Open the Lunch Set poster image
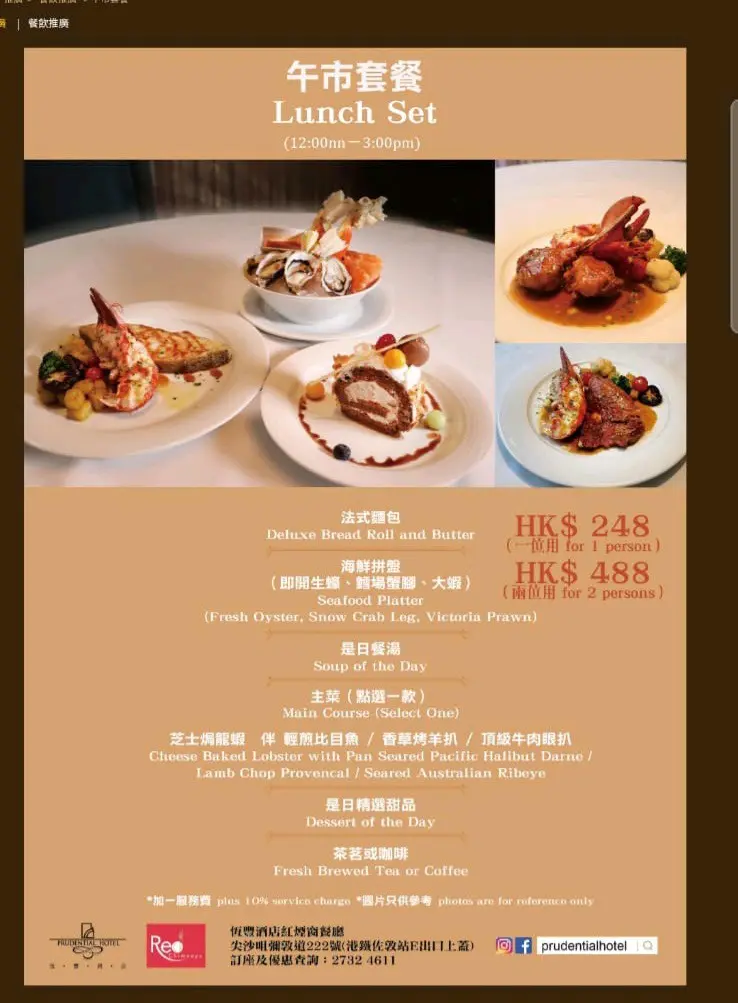This screenshot has height=1003, width=738. pyautogui.click(x=355, y=515)
